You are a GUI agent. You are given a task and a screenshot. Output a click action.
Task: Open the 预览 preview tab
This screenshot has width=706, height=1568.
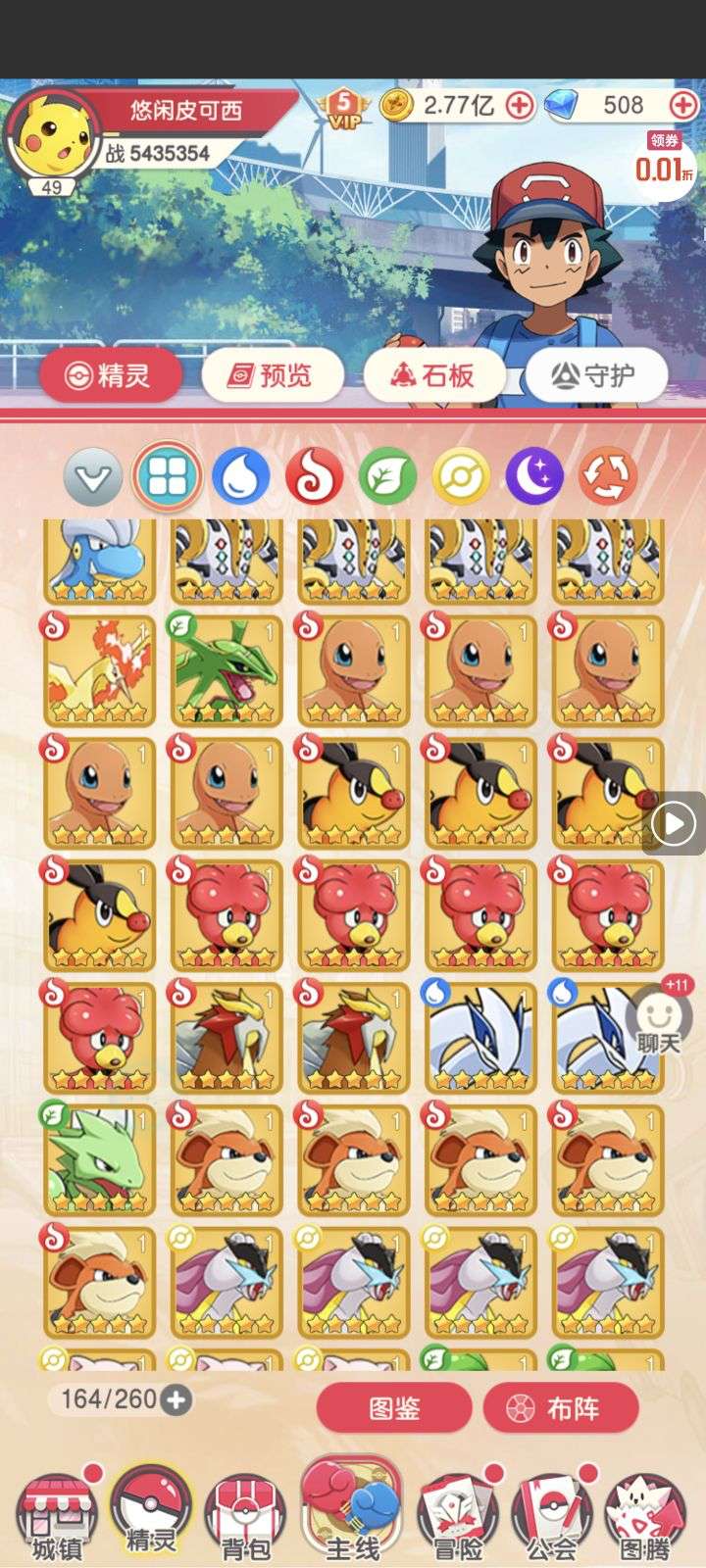click(x=273, y=374)
